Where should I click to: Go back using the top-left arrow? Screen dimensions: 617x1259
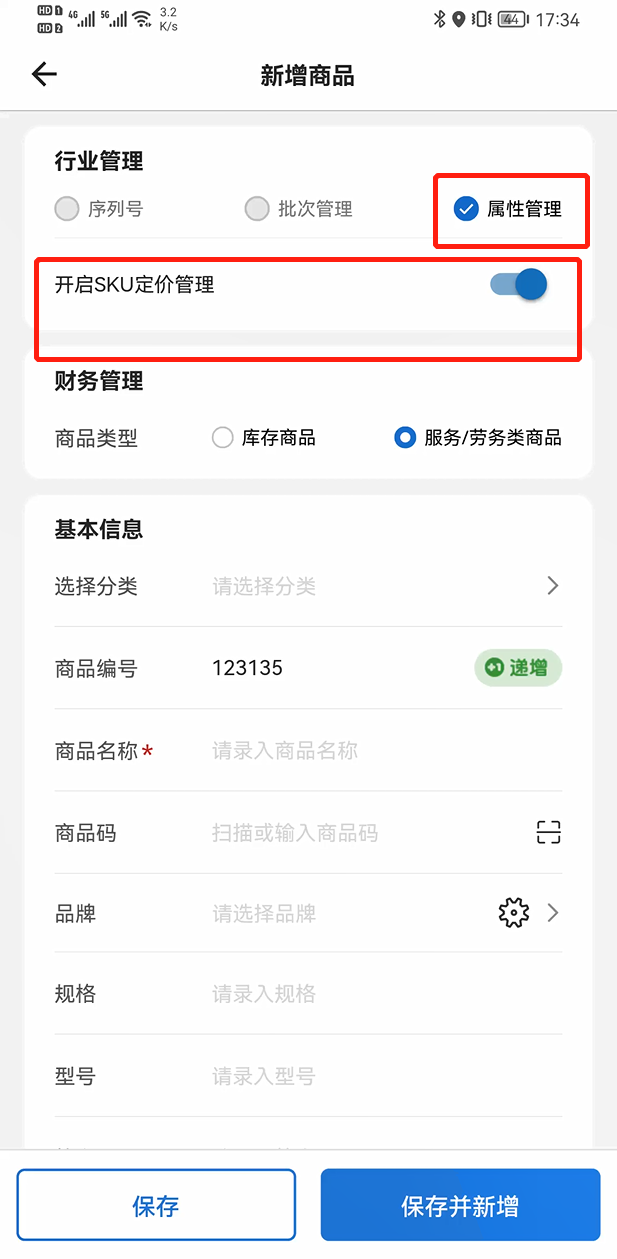(44, 75)
